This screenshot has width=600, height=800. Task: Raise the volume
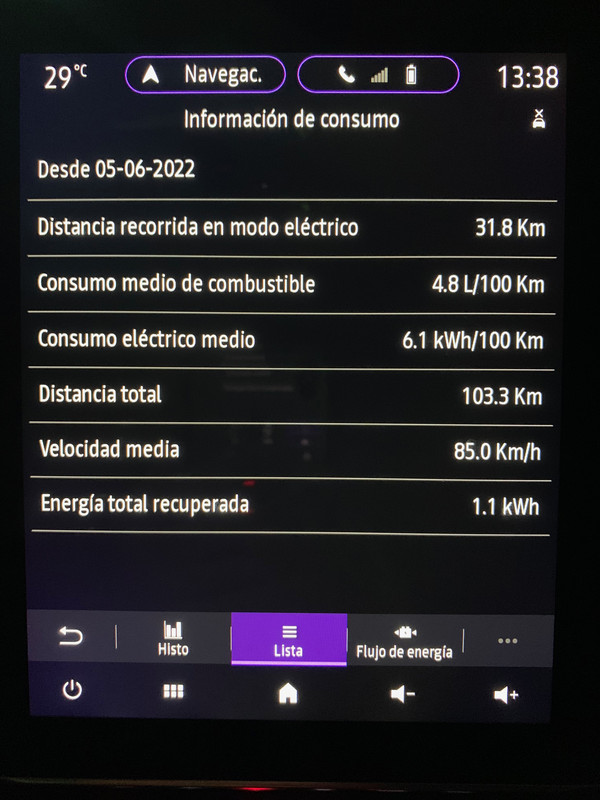coord(506,693)
